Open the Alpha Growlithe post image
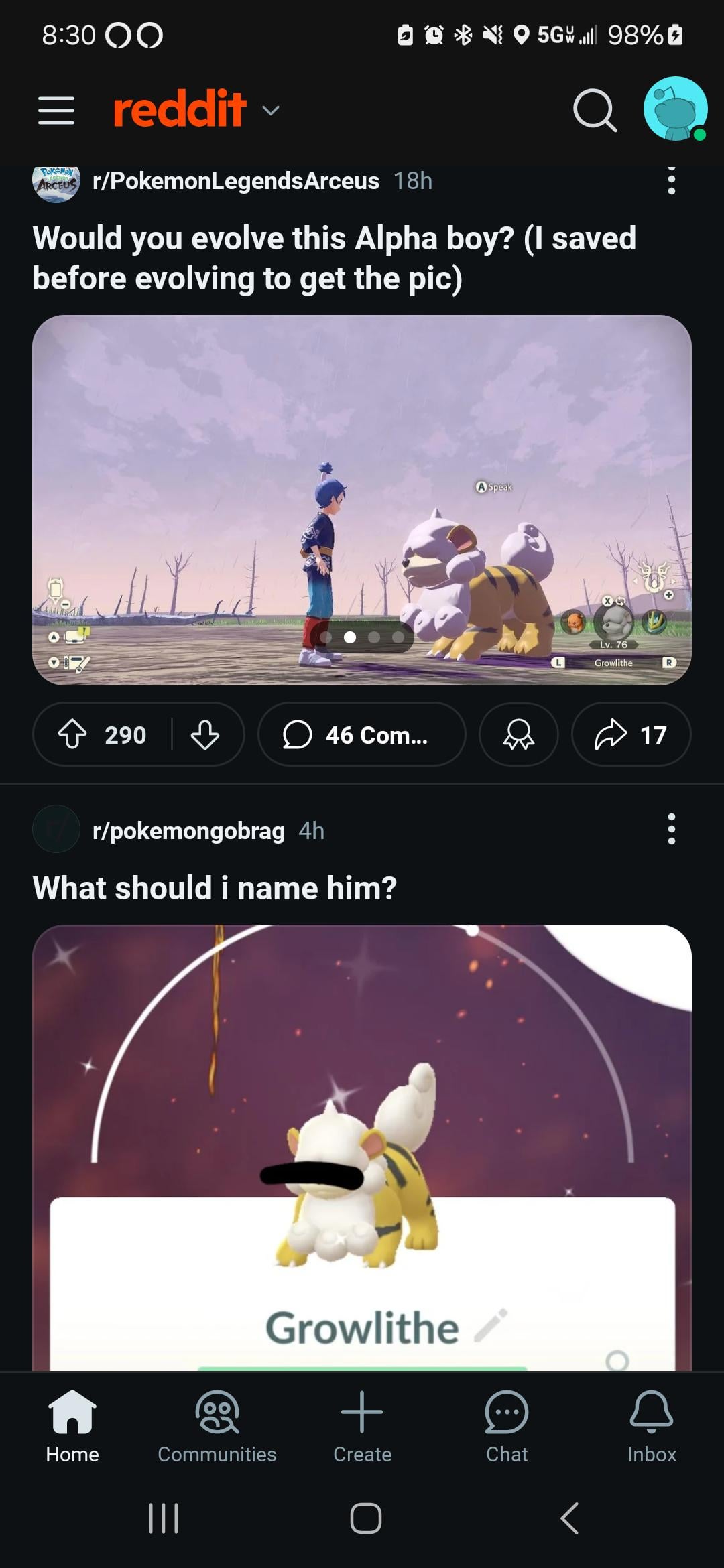This screenshot has height=1568, width=724. click(361, 469)
